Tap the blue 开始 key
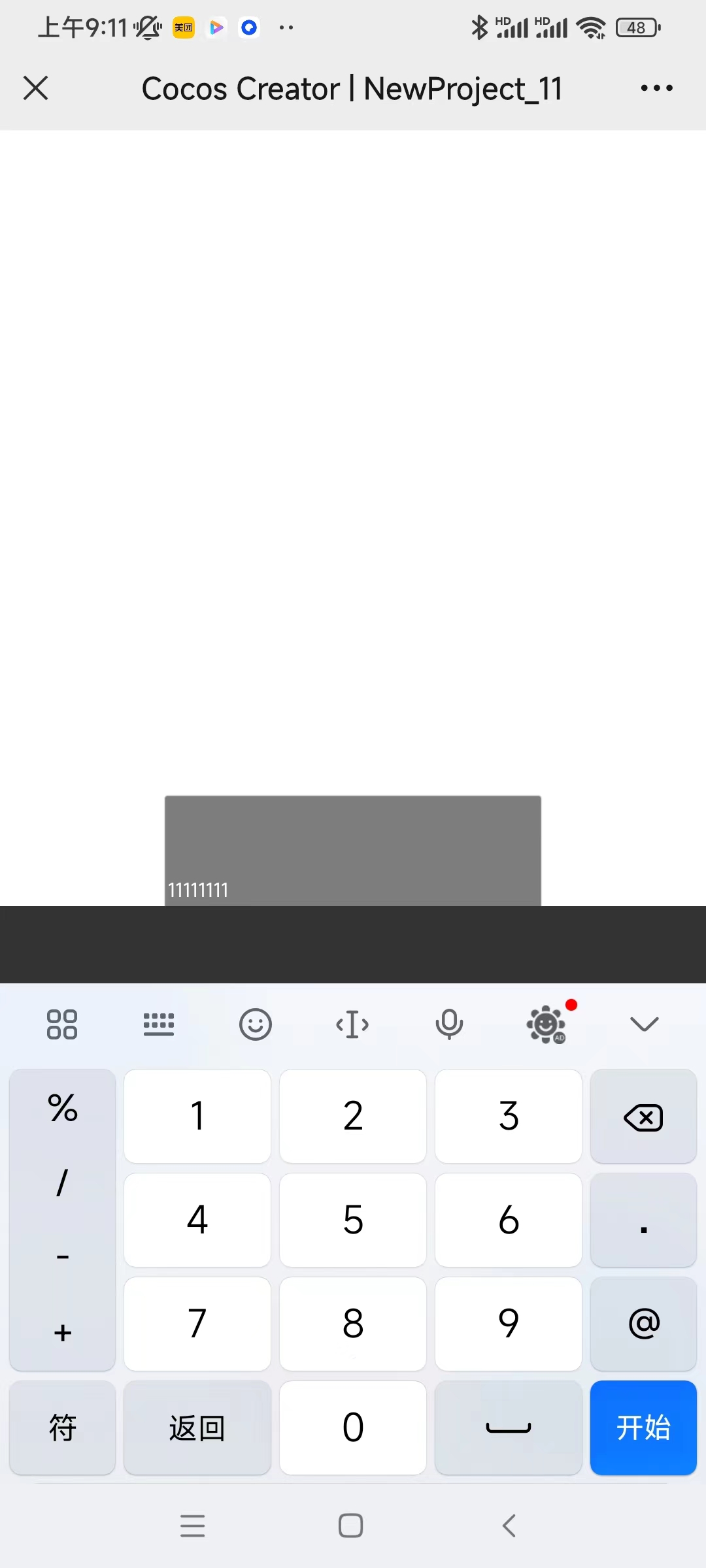 point(643,1428)
